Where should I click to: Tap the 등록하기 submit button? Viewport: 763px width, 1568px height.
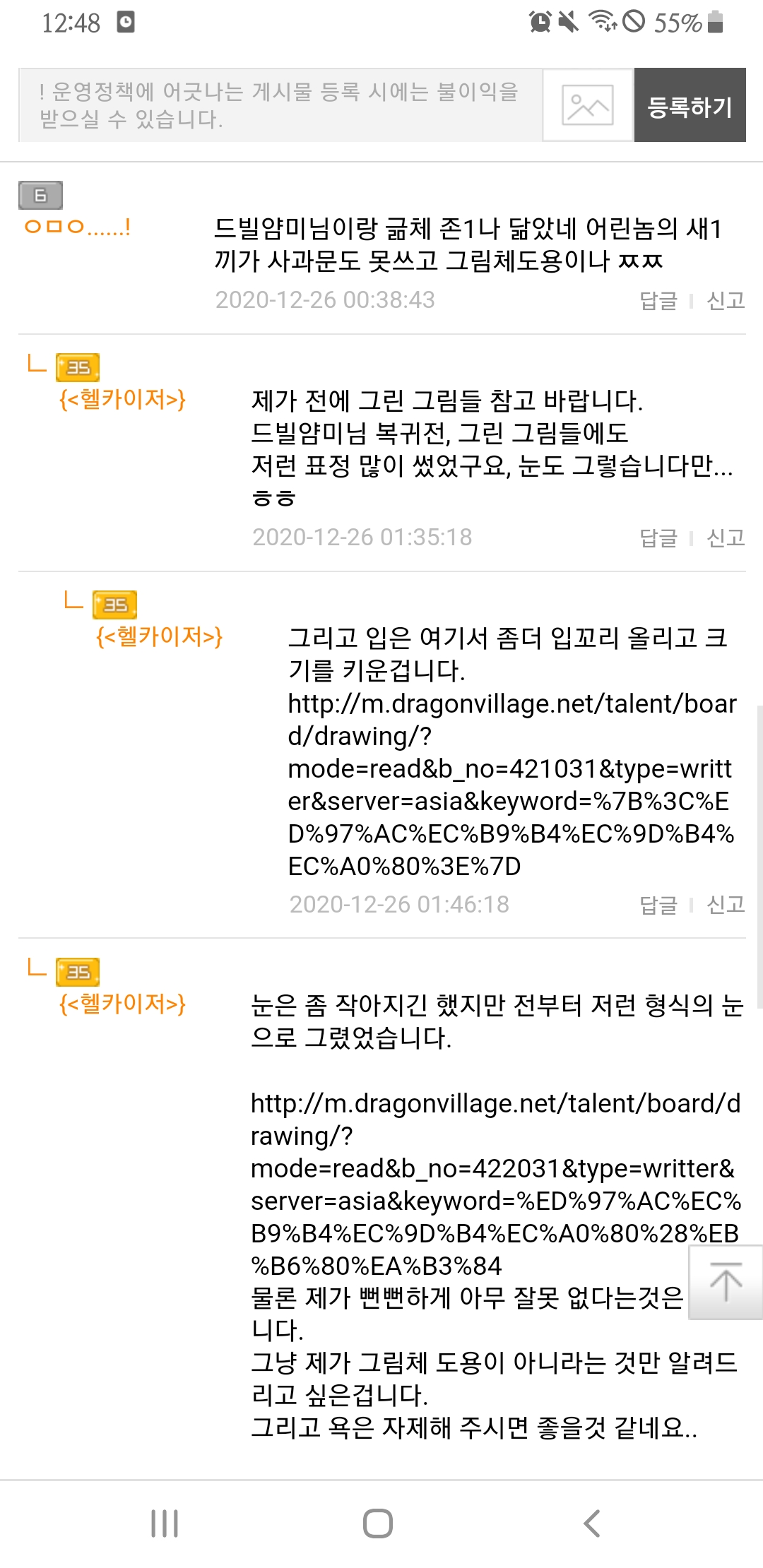coord(690,105)
